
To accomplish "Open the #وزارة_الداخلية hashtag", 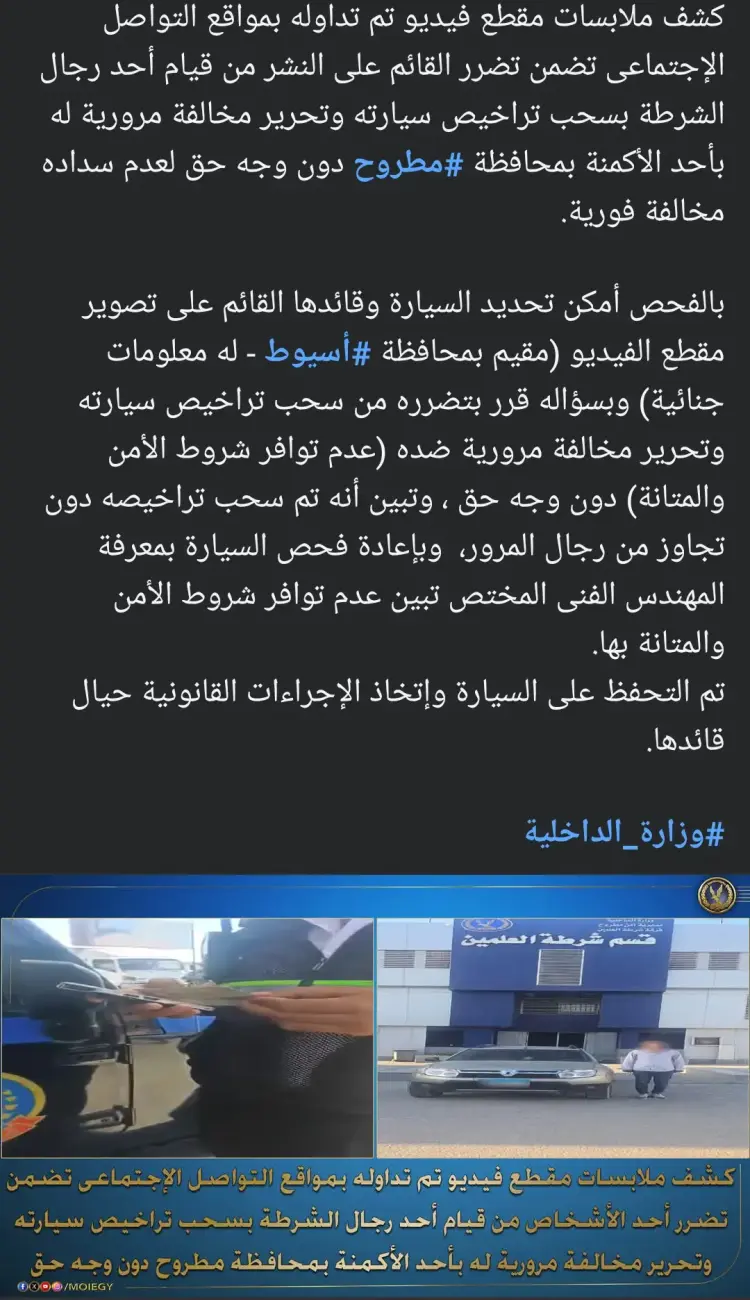I will (623, 832).
